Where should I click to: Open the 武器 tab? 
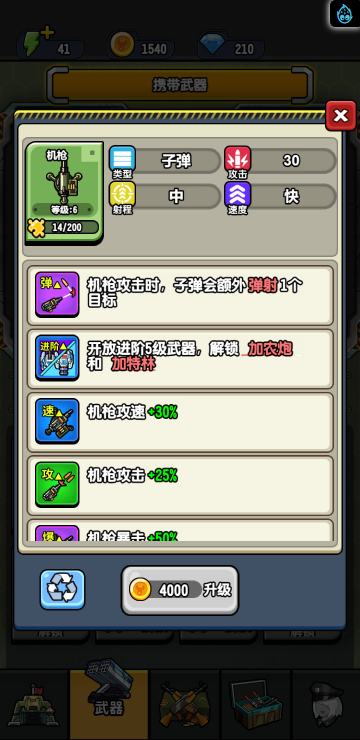[109, 703]
